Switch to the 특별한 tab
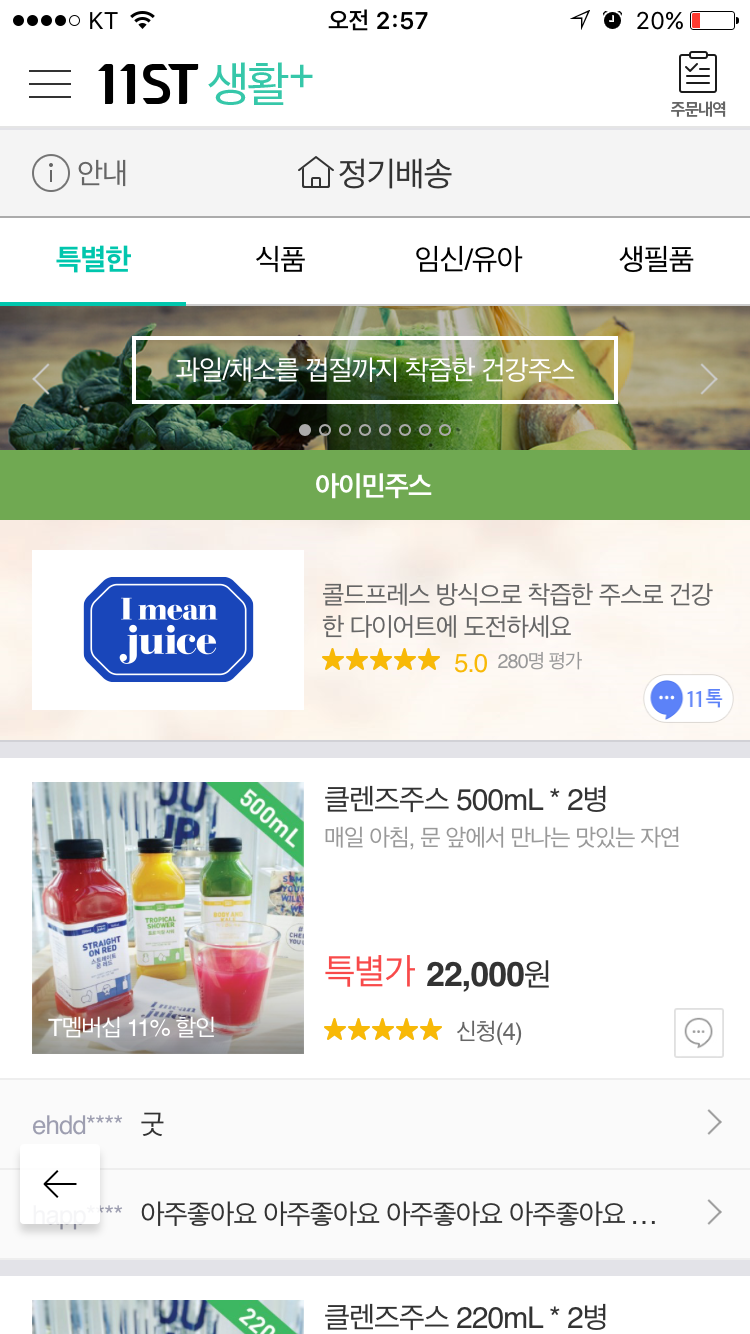Viewport: 750px width, 1334px height. point(93,260)
